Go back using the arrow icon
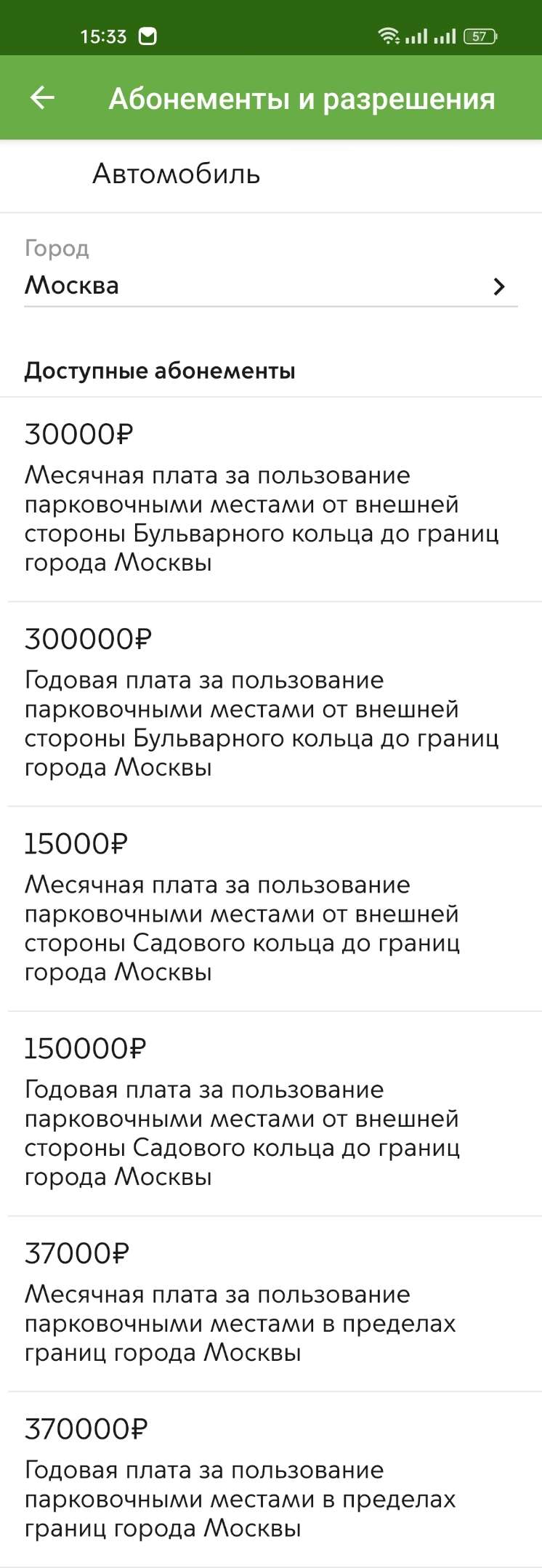 pyautogui.click(x=42, y=98)
